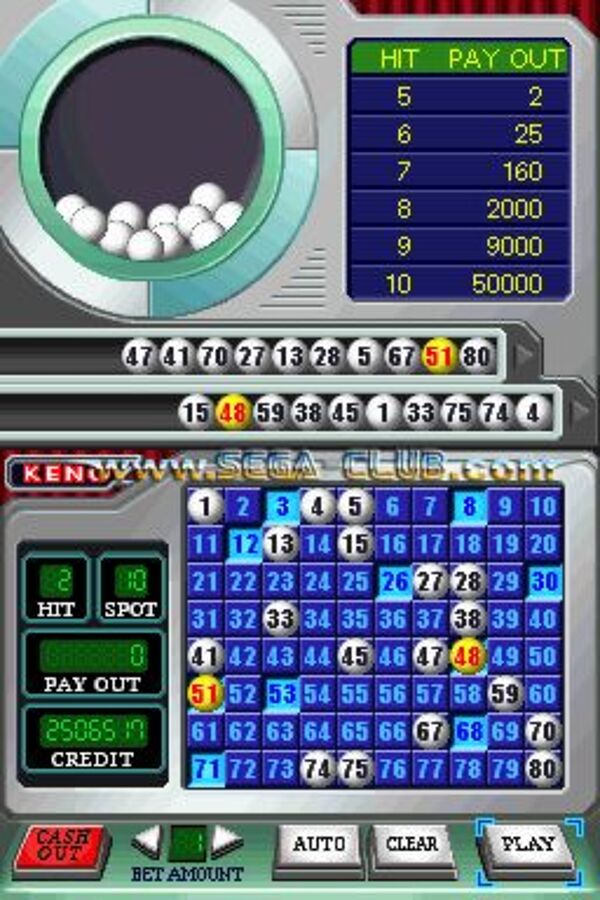Deselect highlighted number 30
Screen dimensions: 600x900
tap(543, 582)
